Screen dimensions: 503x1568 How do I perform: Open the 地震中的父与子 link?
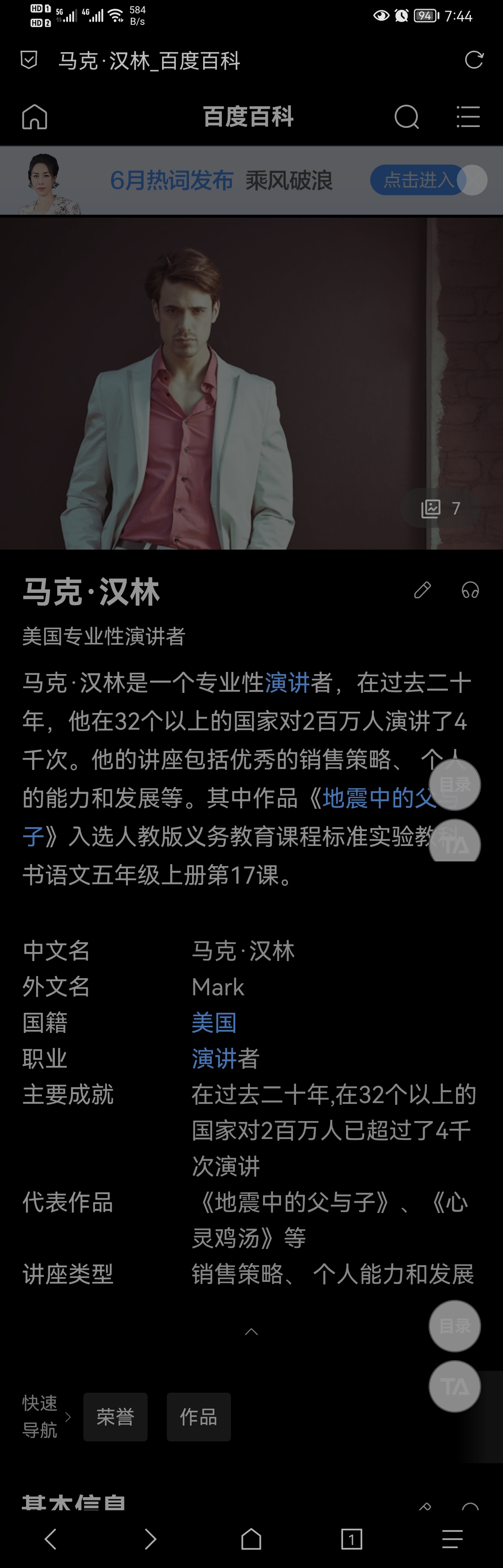point(378,798)
